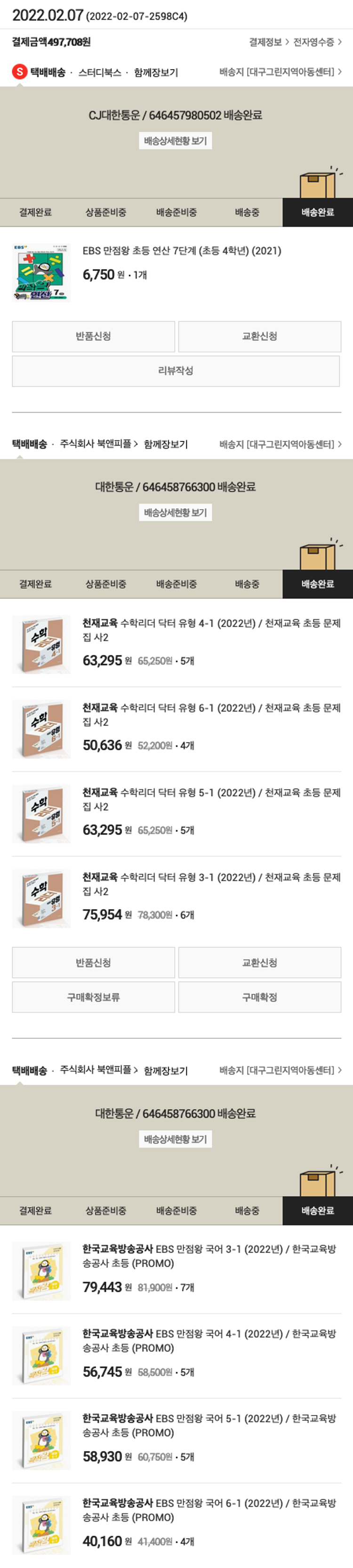
Task: Request 반품신청 for EBS 만점왕 연산 7단계
Action: tap(93, 336)
